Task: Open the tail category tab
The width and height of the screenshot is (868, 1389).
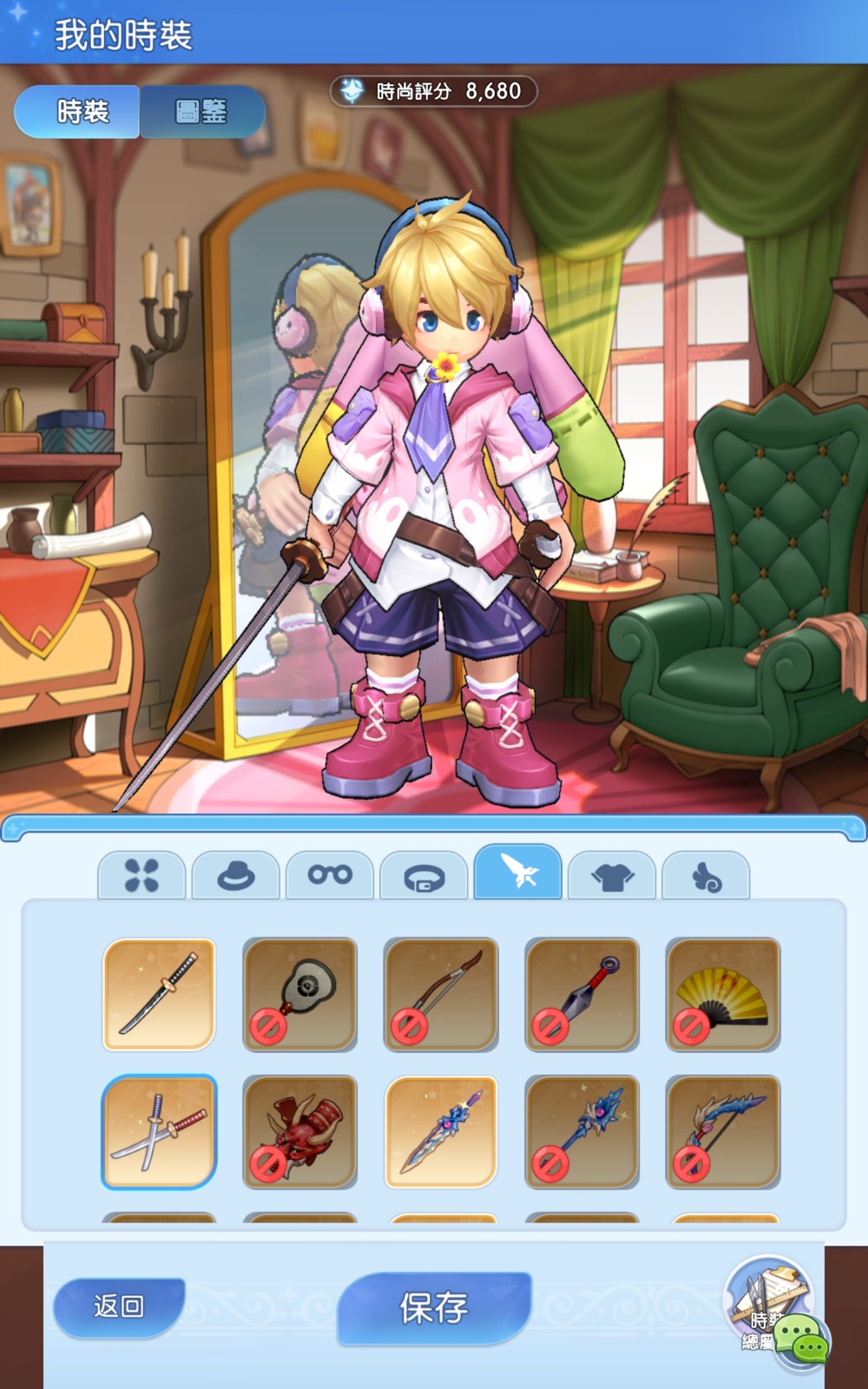Action: pos(706,877)
